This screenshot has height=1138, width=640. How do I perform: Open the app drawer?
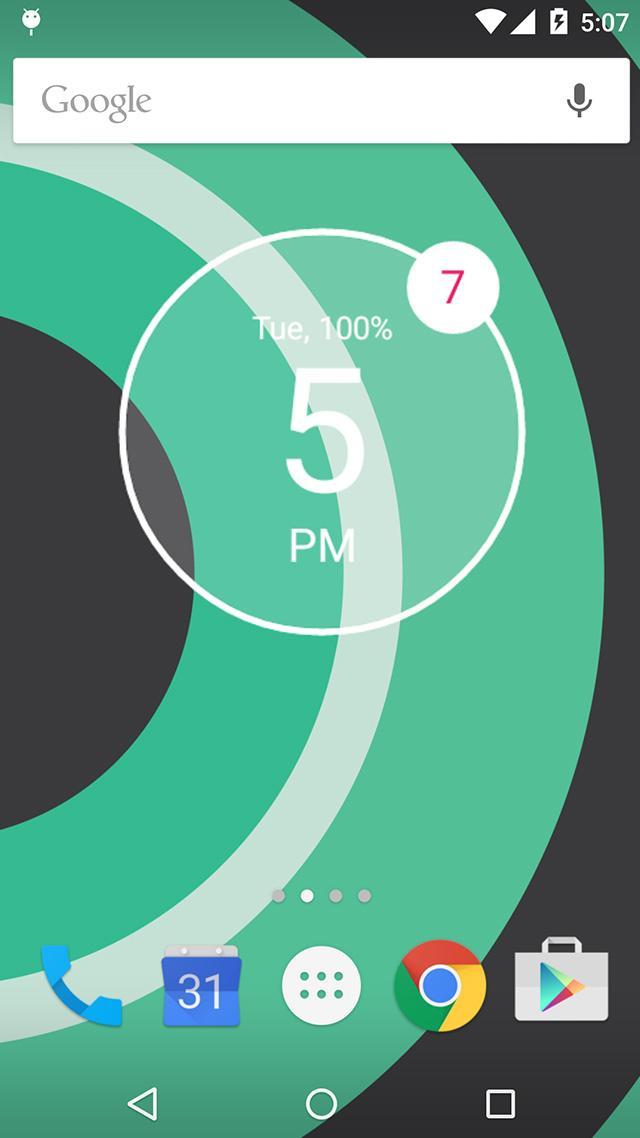point(321,986)
